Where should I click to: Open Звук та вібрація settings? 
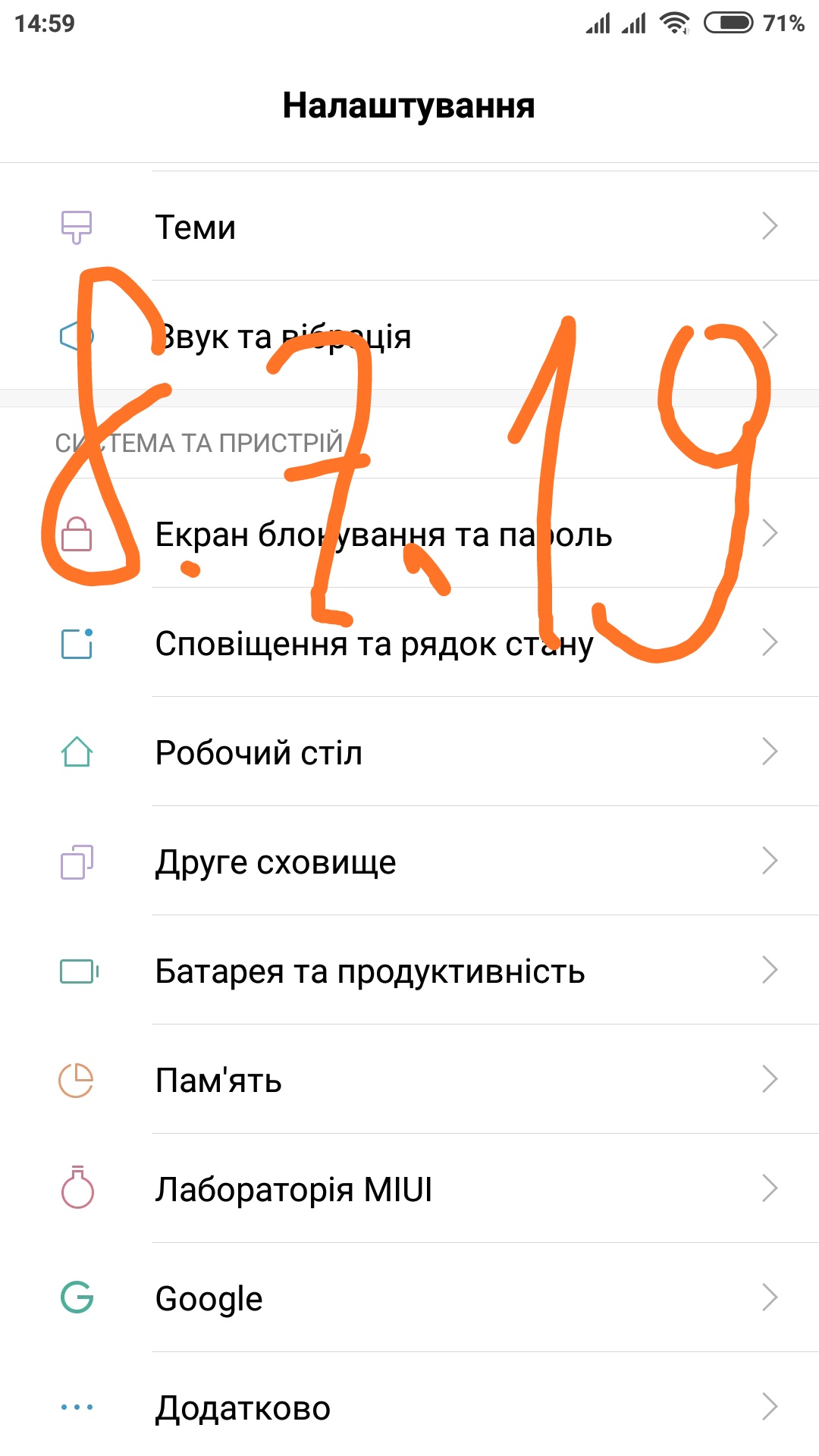pyautogui.click(x=409, y=335)
